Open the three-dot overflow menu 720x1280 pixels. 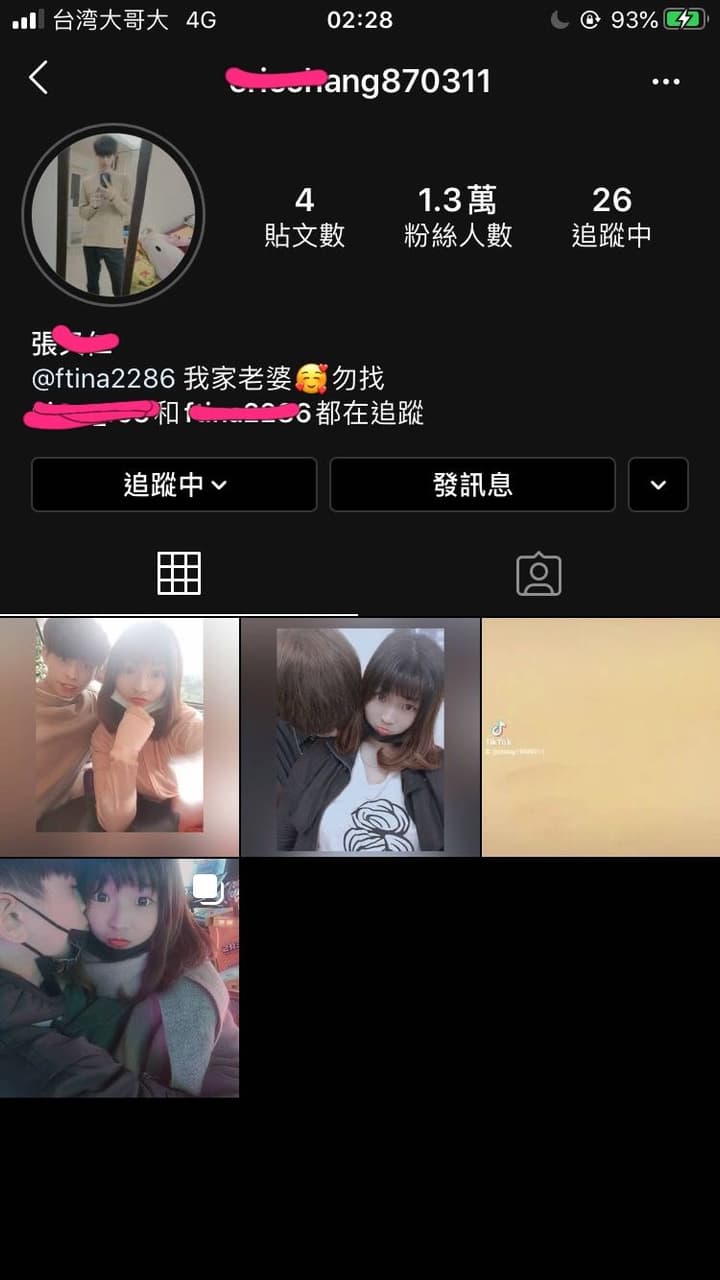coord(666,82)
